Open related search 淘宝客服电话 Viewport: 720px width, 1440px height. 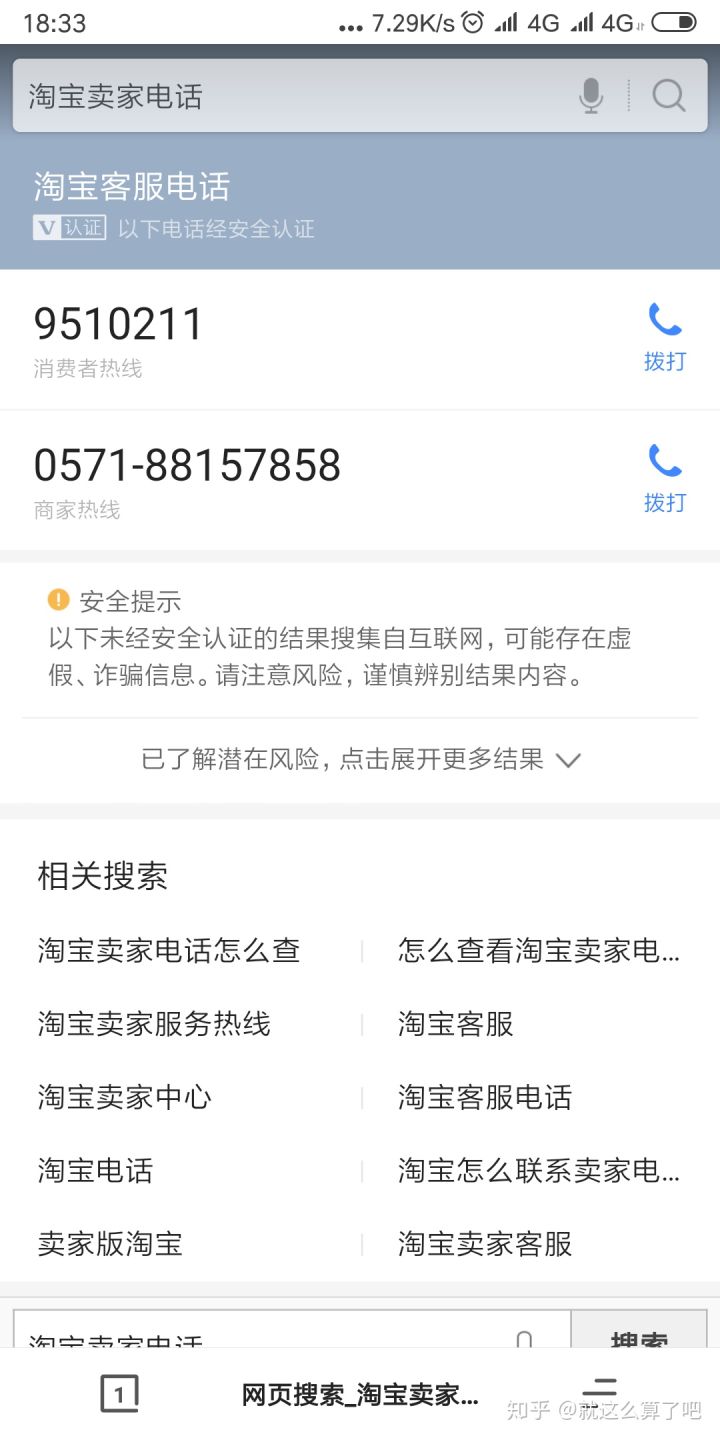(485, 1097)
